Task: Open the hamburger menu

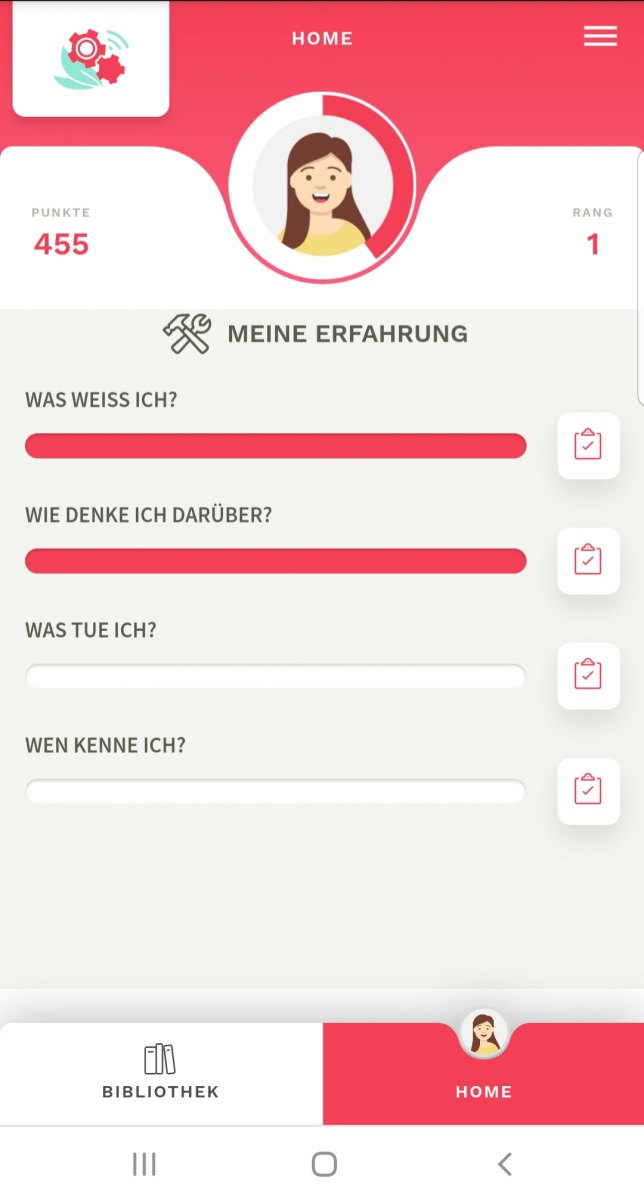Action: pos(600,35)
